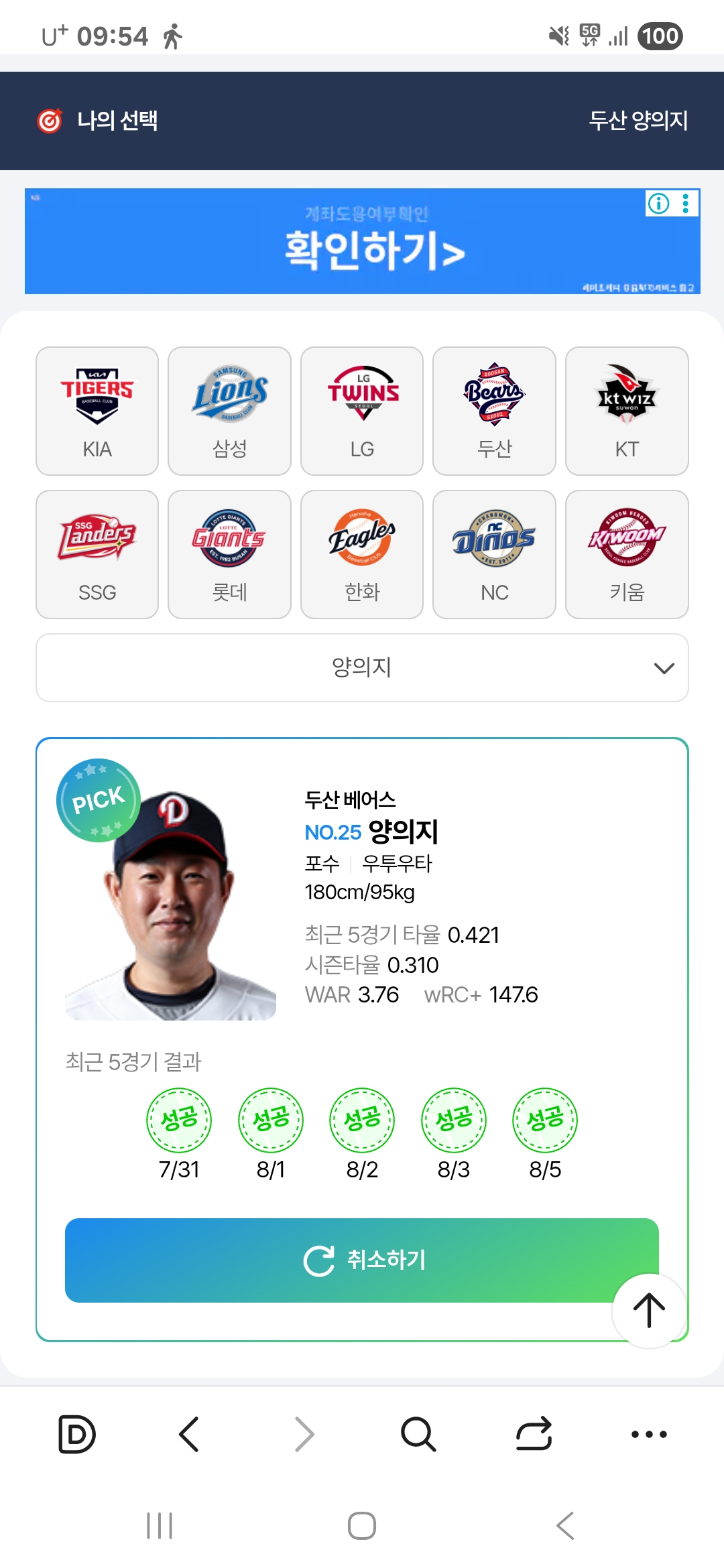Screen dimensions: 724x1568
Task: Select the LG Twins team
Action: pos(362,411)
